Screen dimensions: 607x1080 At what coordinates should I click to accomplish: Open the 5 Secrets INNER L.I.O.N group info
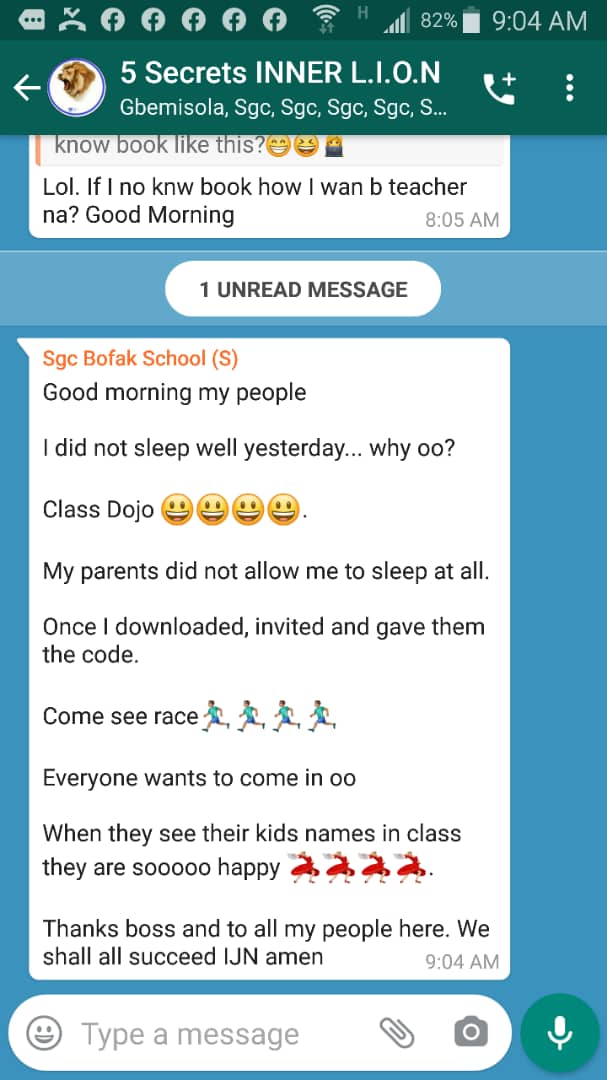click(280, 87)
